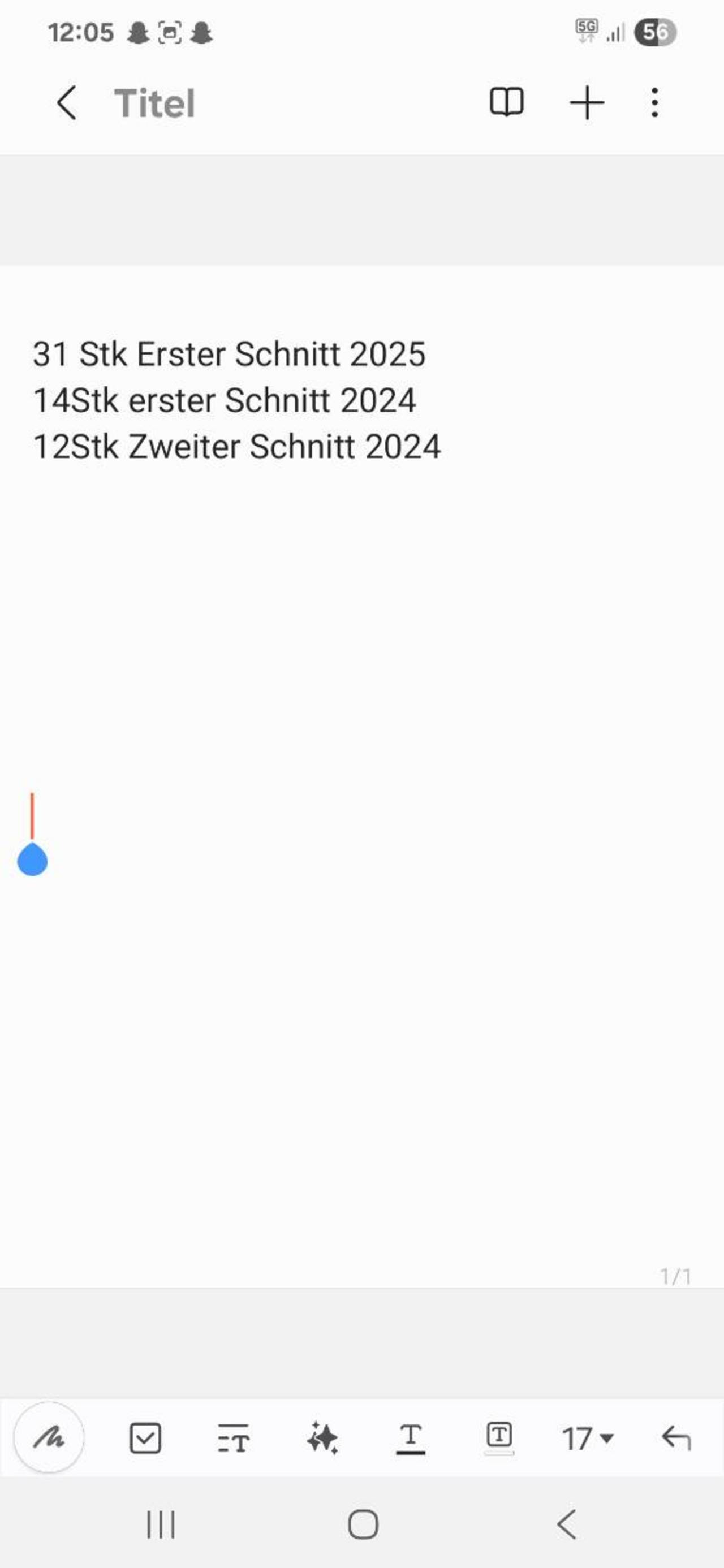Go back using the top-left arrow
The height and width of the screenshot is (1568, 724).
tap(66, 102)
